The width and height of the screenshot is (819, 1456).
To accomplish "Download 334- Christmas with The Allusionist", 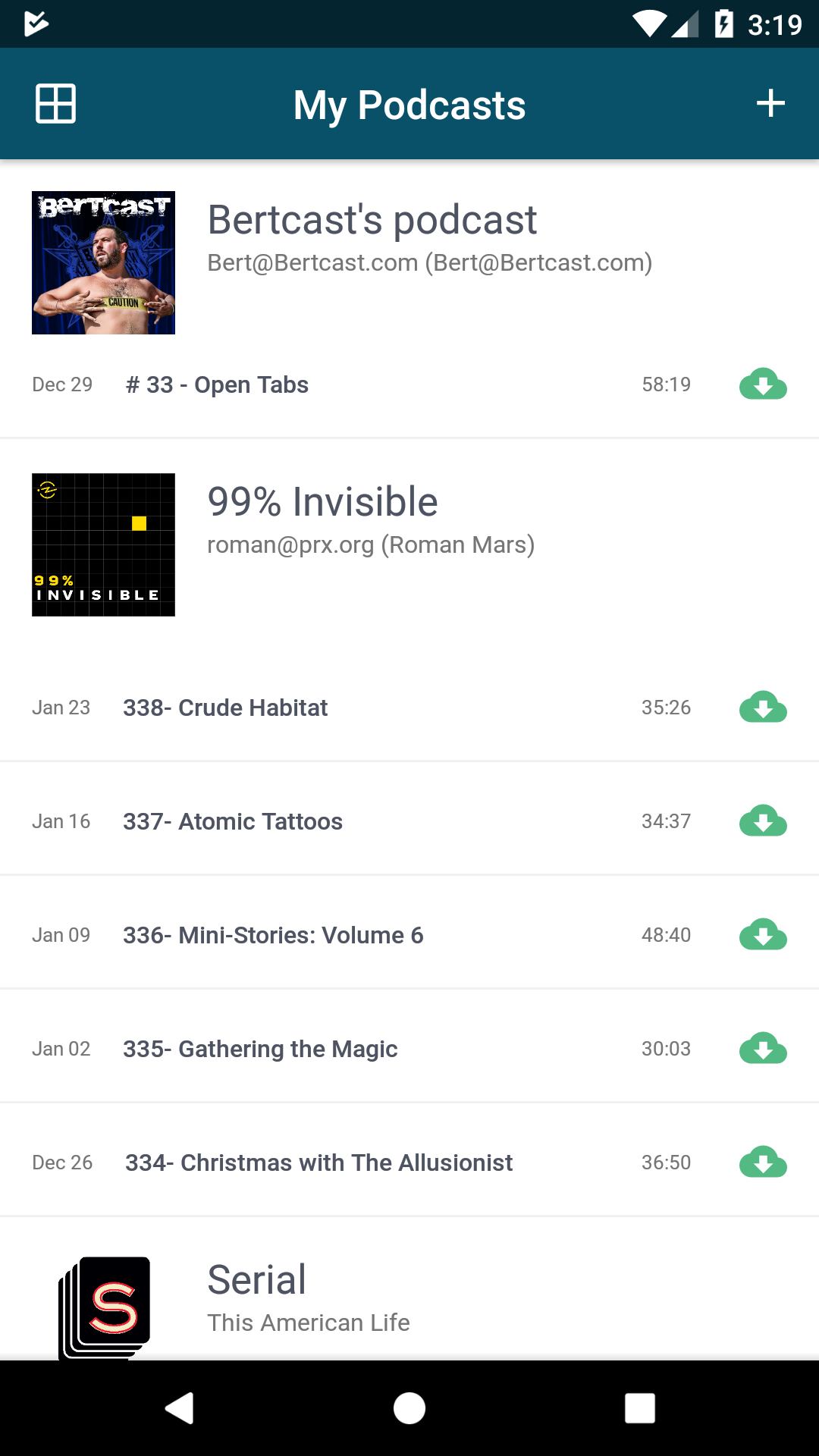I will 762,1163.
